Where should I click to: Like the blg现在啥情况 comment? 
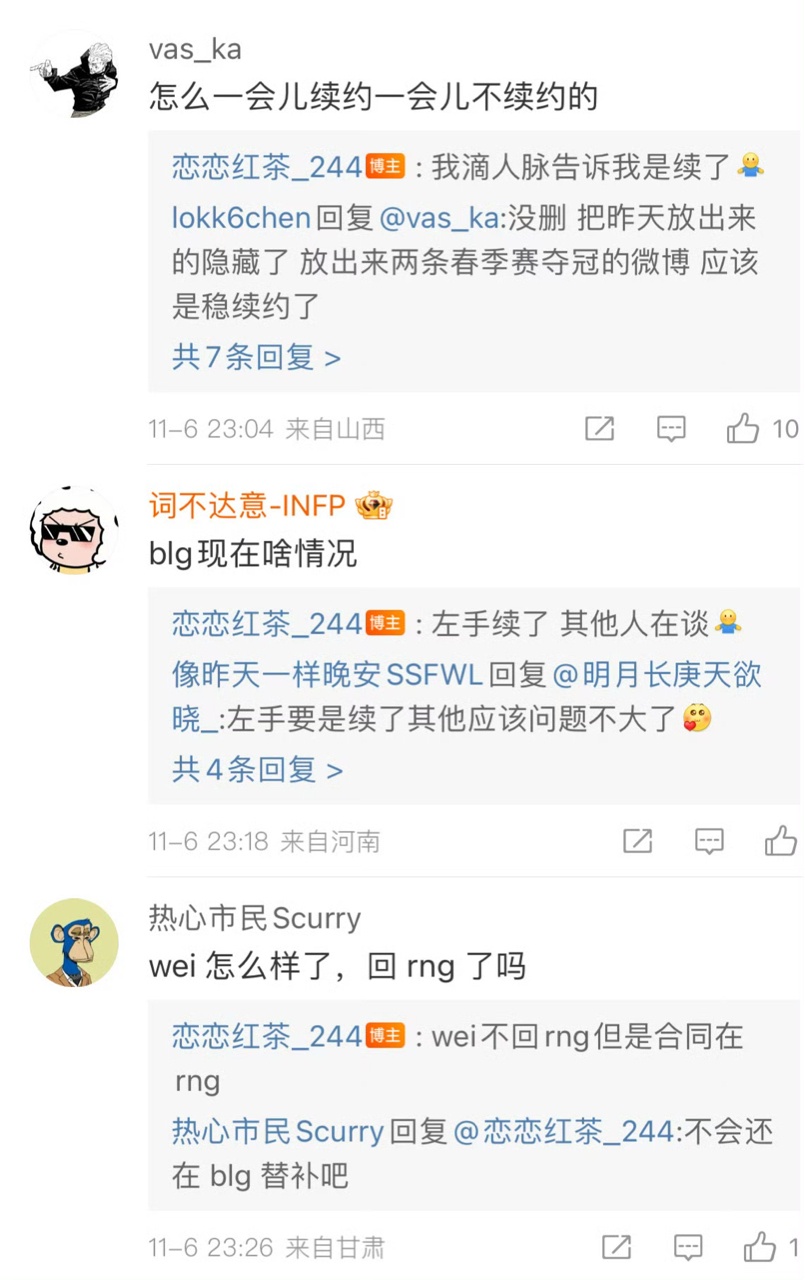(x=781, y=841)
